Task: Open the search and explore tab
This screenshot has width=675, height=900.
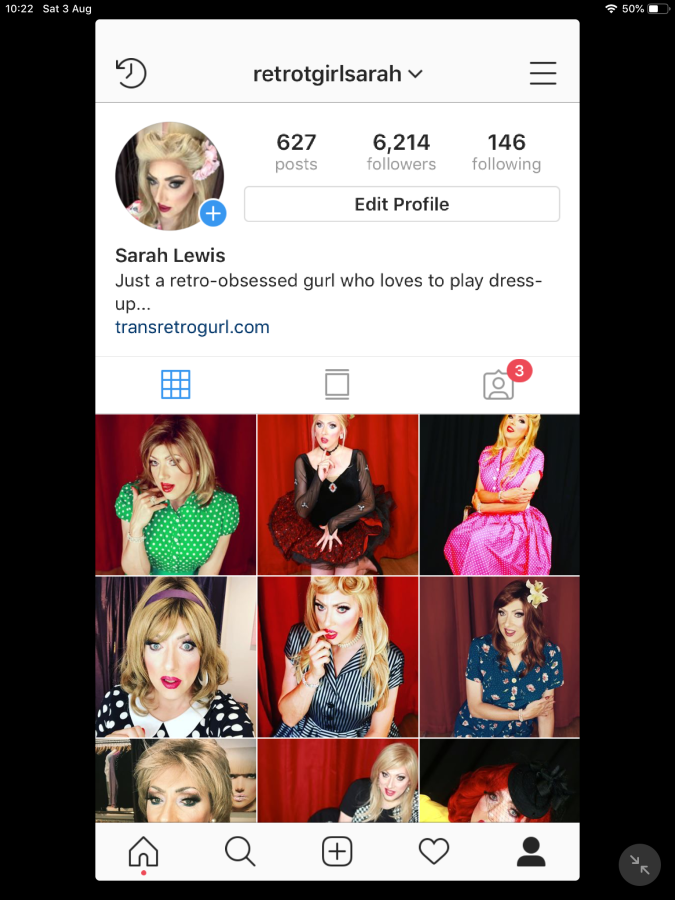Action: pyautogui.click(x=240, y=852)
